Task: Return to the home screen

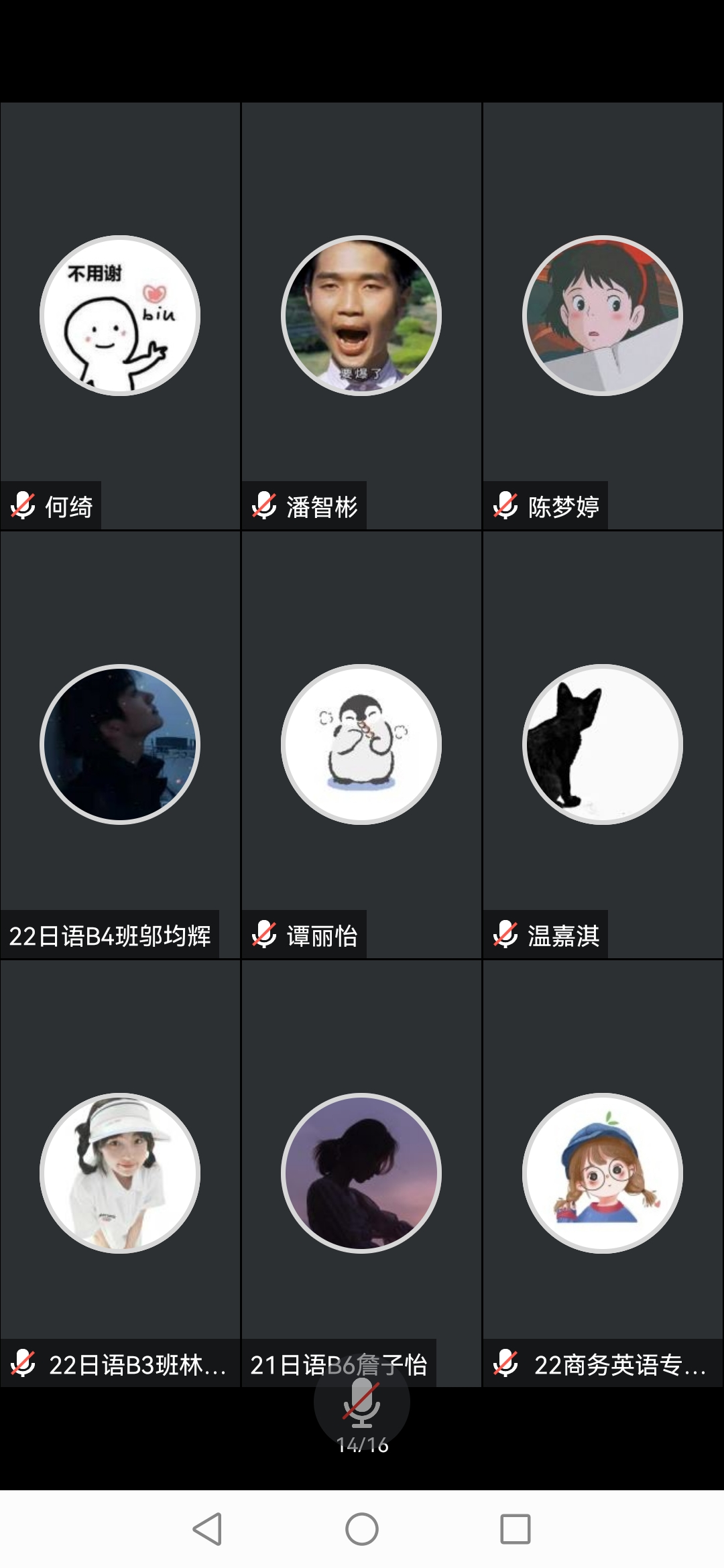Action: [x=362, y=1529]
